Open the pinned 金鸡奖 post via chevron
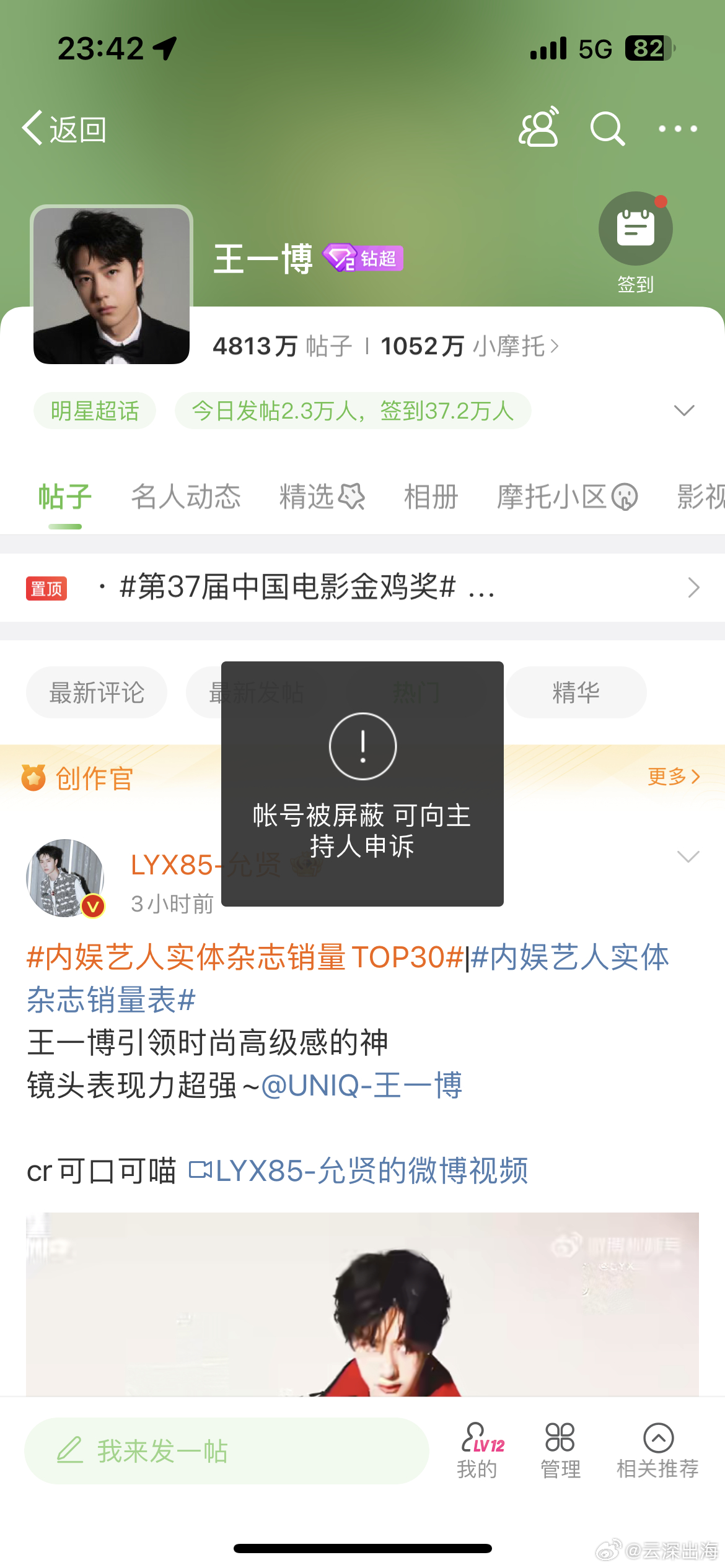725x1568 pixels. click(x=693, y=587)
